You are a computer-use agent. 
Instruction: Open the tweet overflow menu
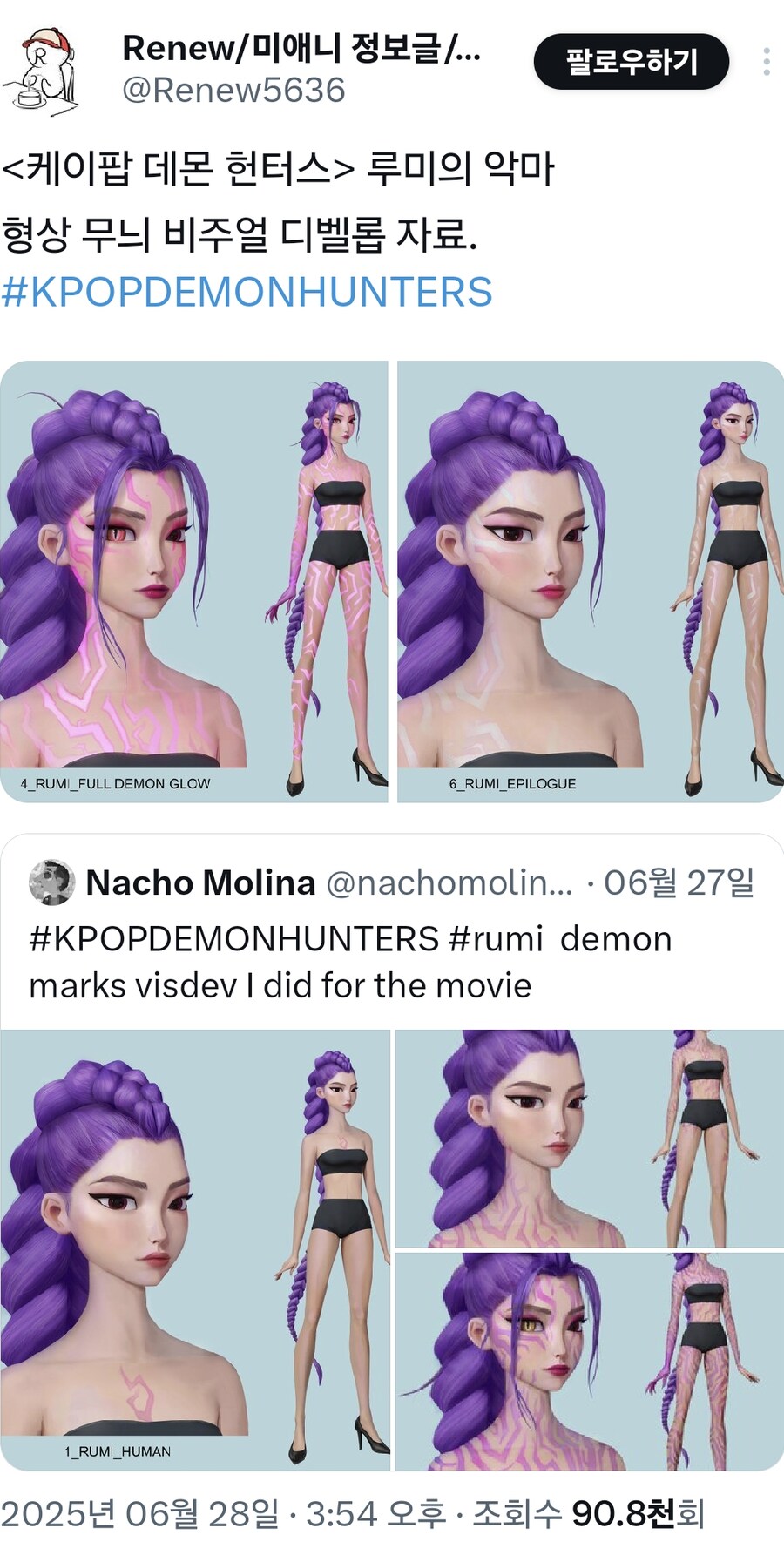766,62
